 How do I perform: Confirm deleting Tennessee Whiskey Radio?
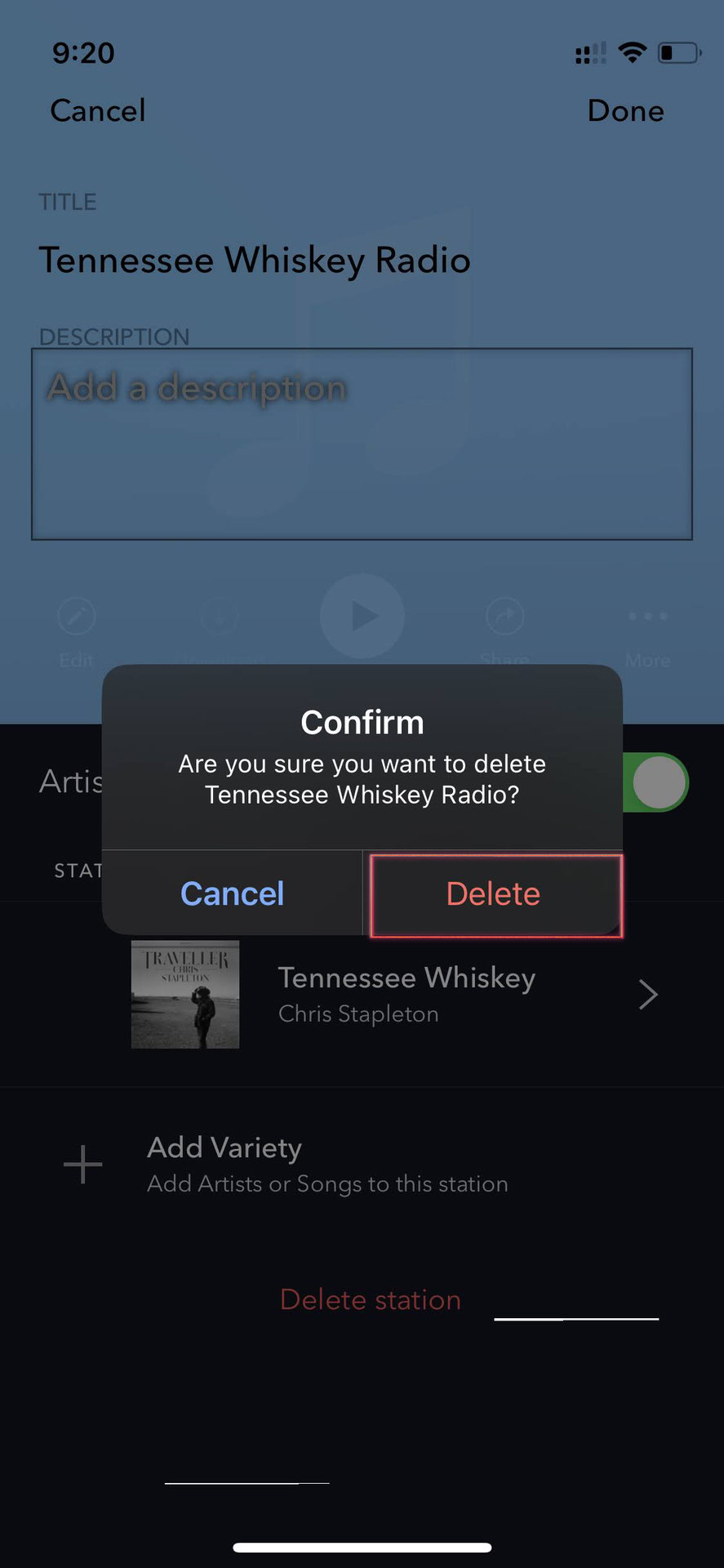(x=495, y=894)
